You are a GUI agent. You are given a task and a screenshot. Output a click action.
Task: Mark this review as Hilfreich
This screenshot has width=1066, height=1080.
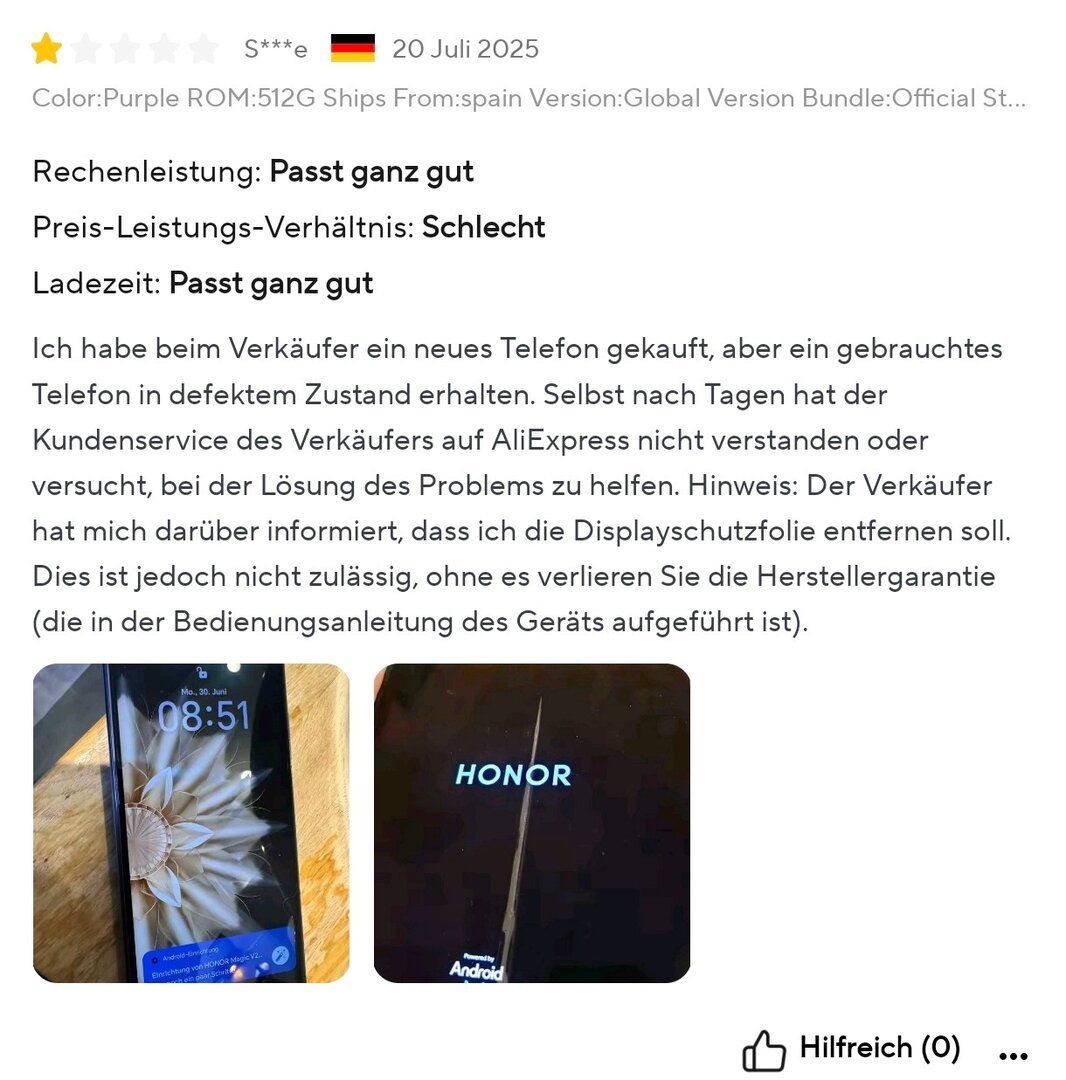[x=850, y=1049]
